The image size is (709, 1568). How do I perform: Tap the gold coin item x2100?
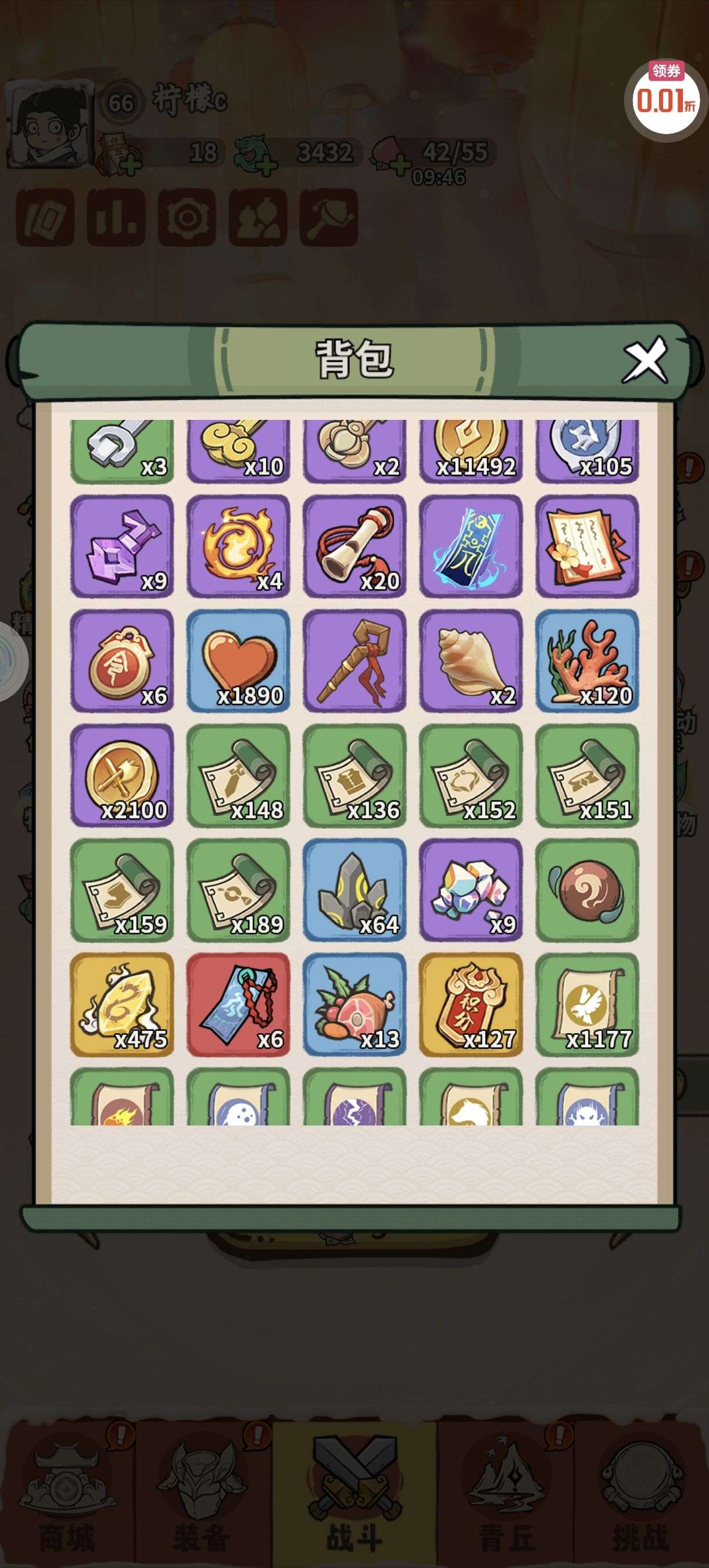(x=122, y=775)
